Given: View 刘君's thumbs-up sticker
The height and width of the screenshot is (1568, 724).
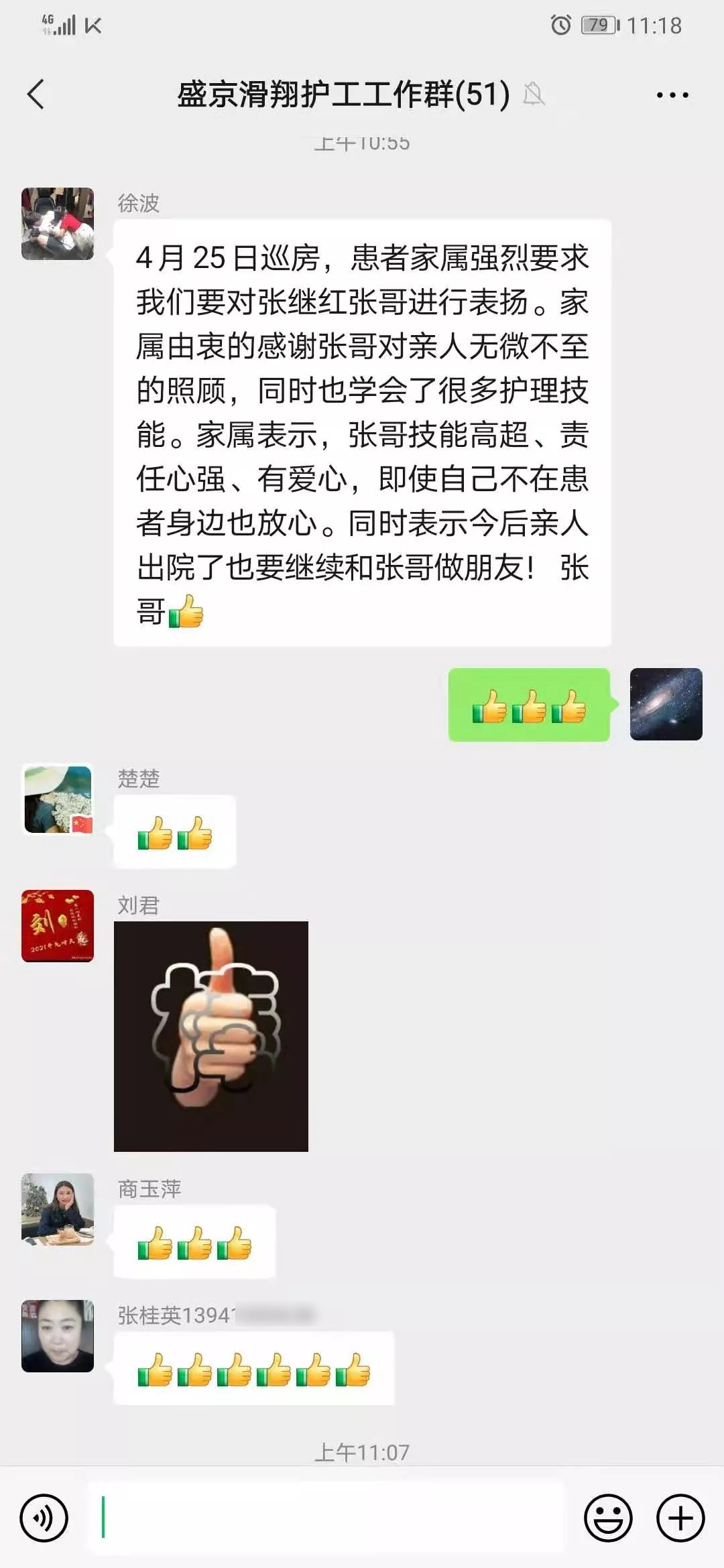Looking at the screenshot, I should click(x=211, y=1036).
